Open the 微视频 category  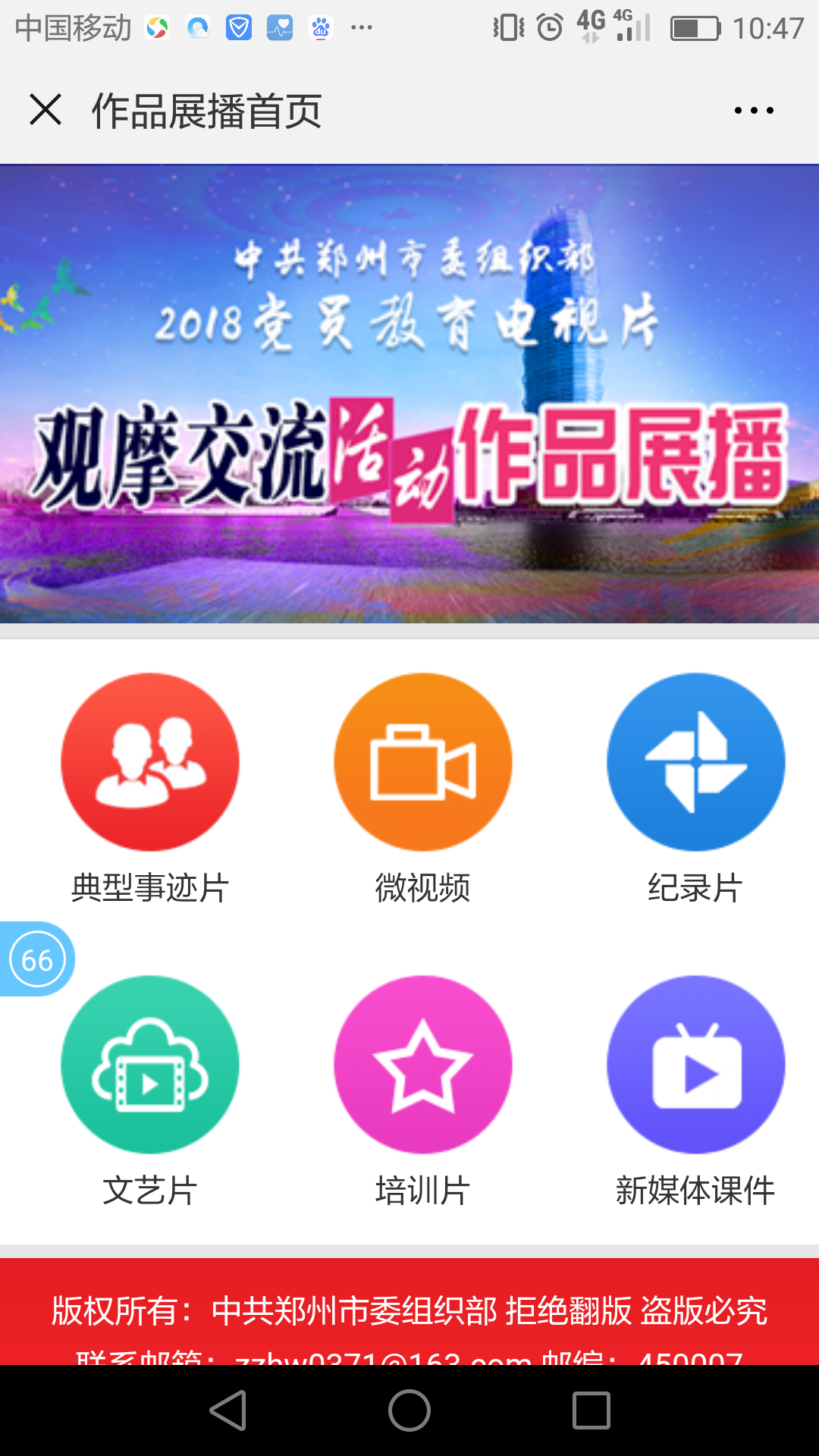pyautogui.click(x=423, y=789)
